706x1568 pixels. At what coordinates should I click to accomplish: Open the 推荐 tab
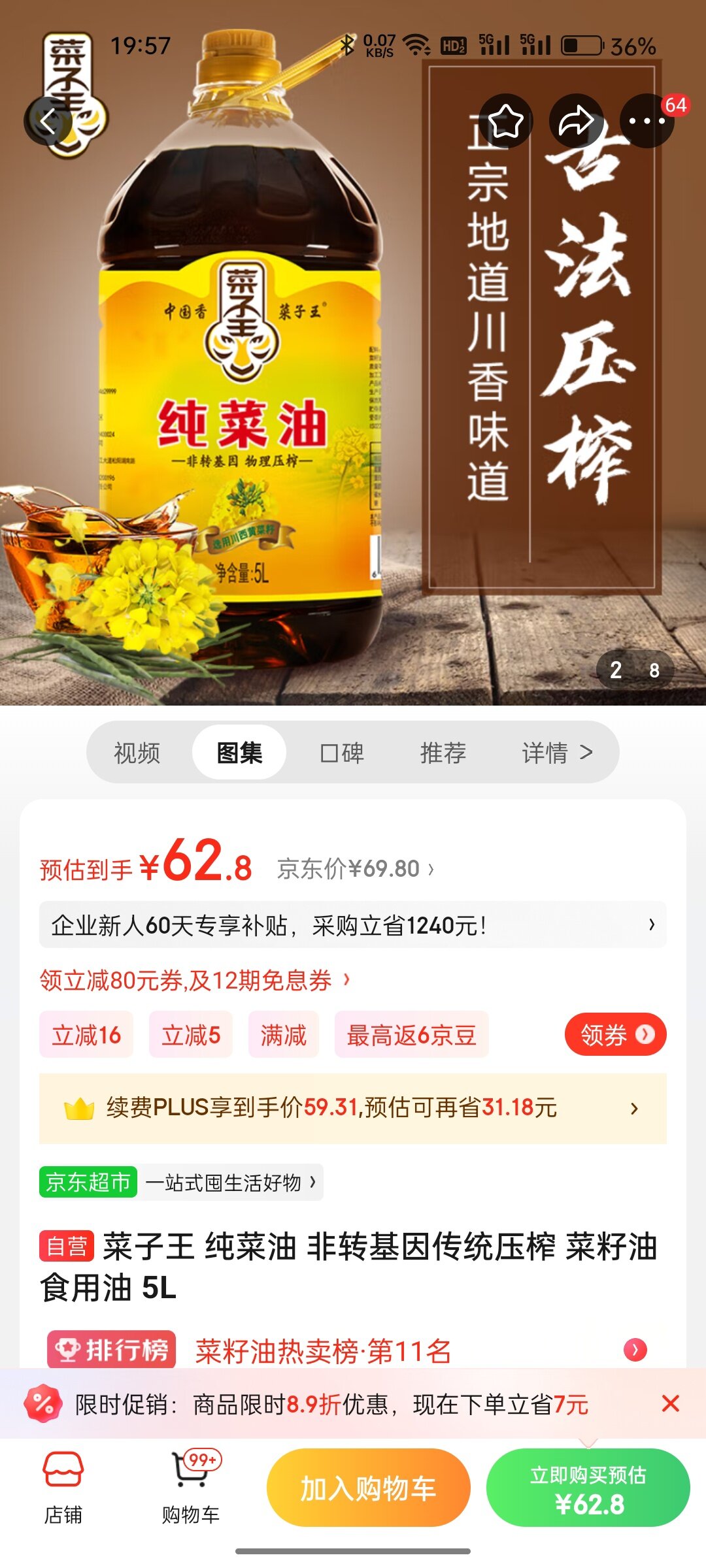[x=443, y=753]
